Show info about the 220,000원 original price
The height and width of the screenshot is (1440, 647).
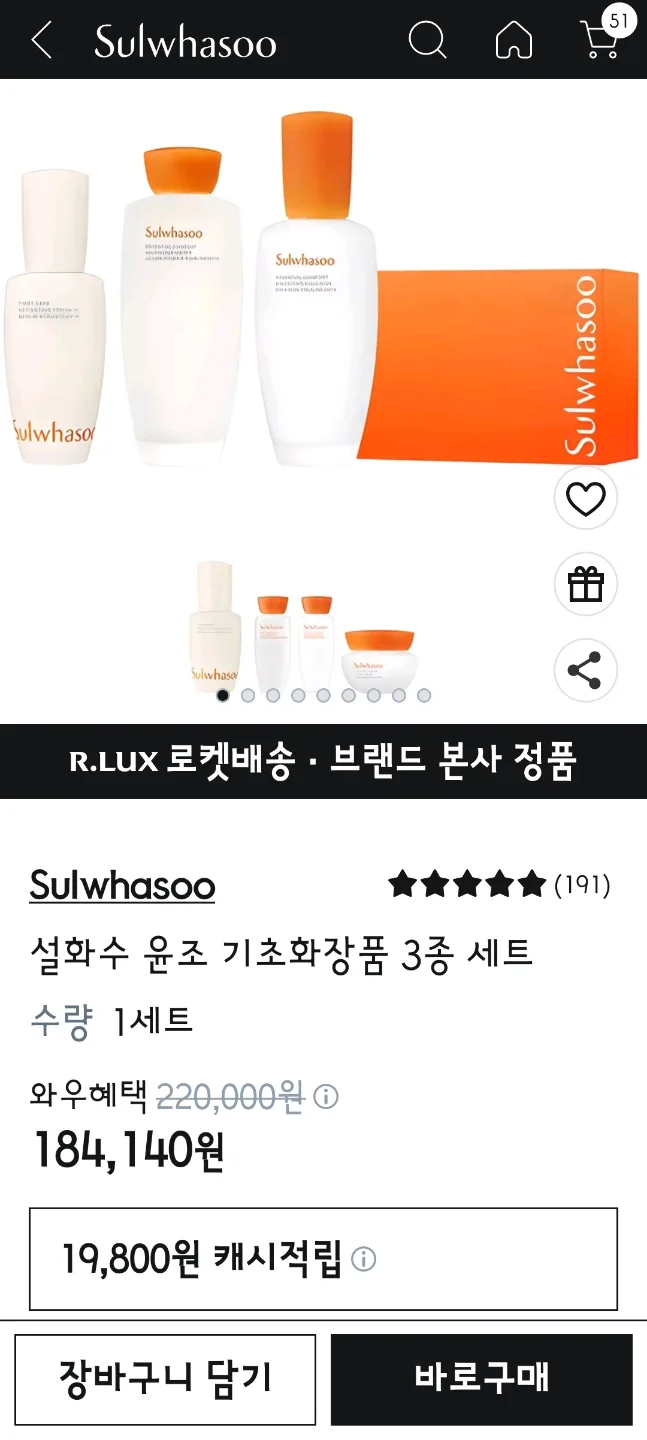pos(326,1098)
